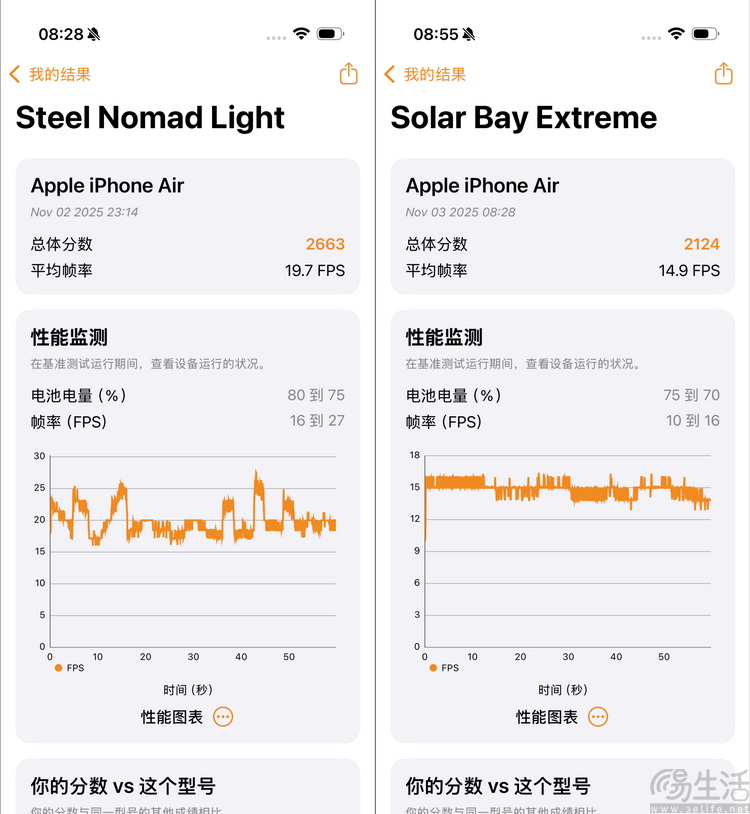This screenshot has height=814, width=750.
Task: Tap the share icon on Steel Nomad Light result
Action: (347, 73)
